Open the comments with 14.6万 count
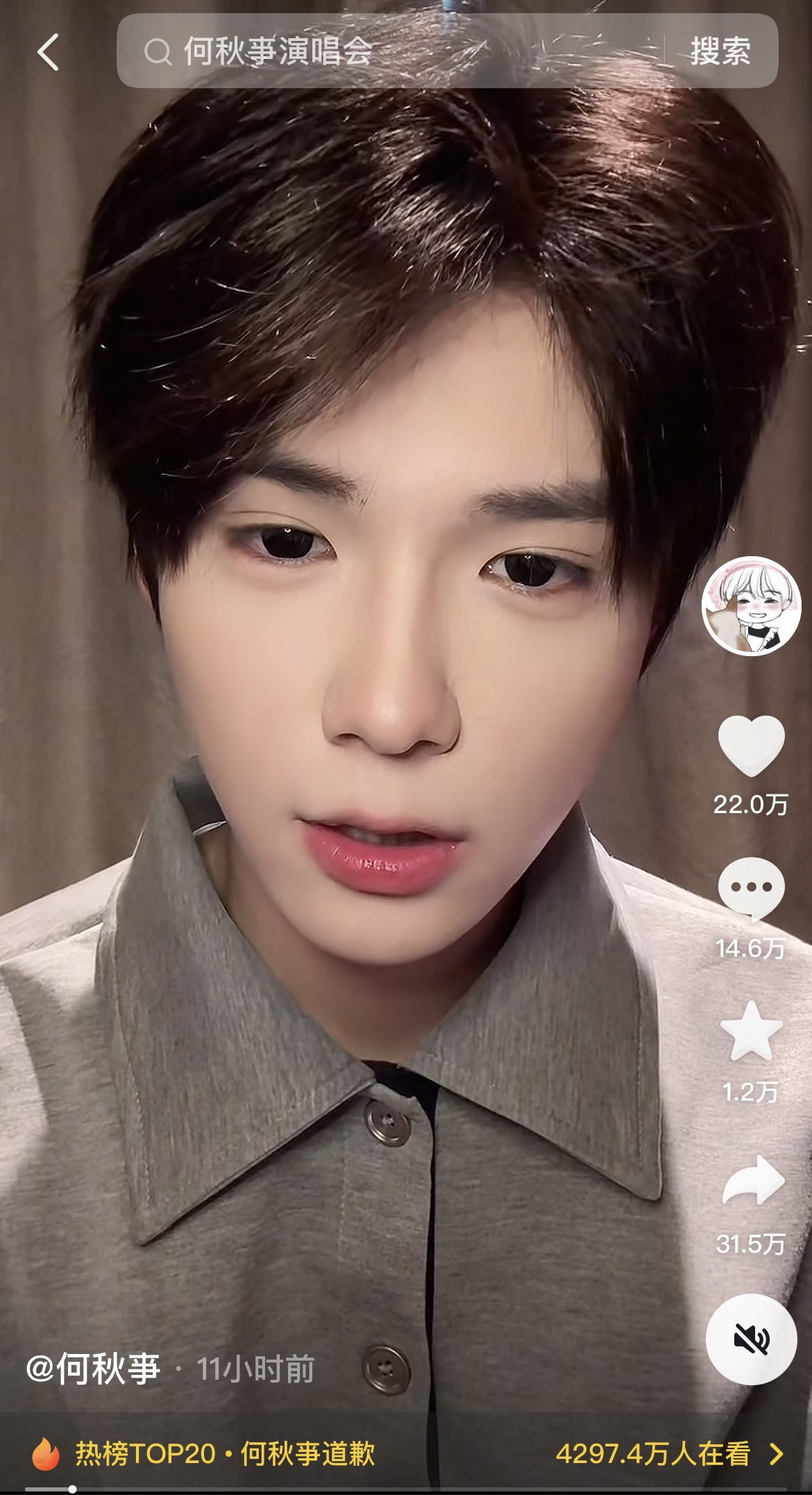Viewport: 812px width, 1495px height. click(x=751, y=889)
